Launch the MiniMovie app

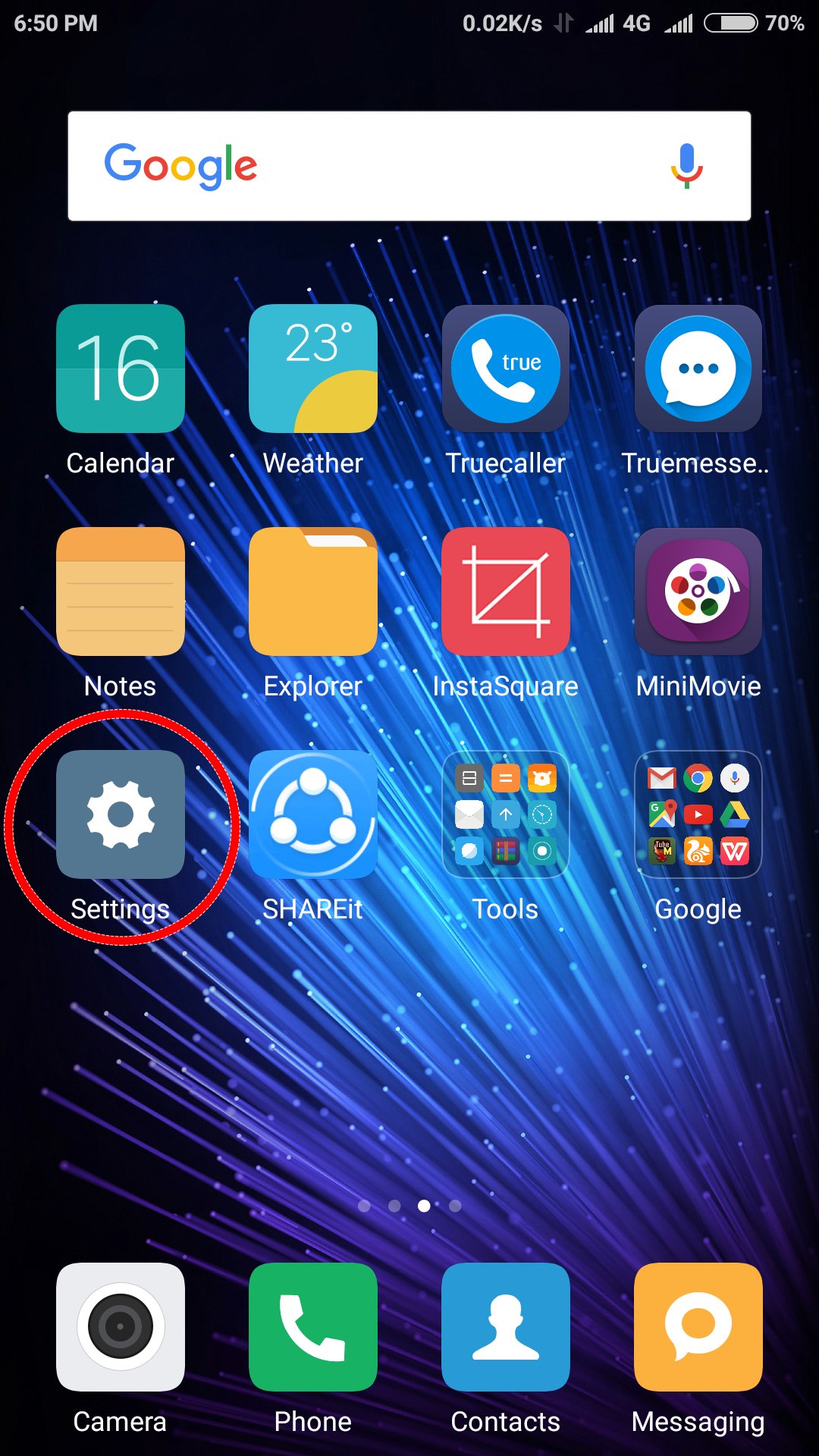(698, 591)
